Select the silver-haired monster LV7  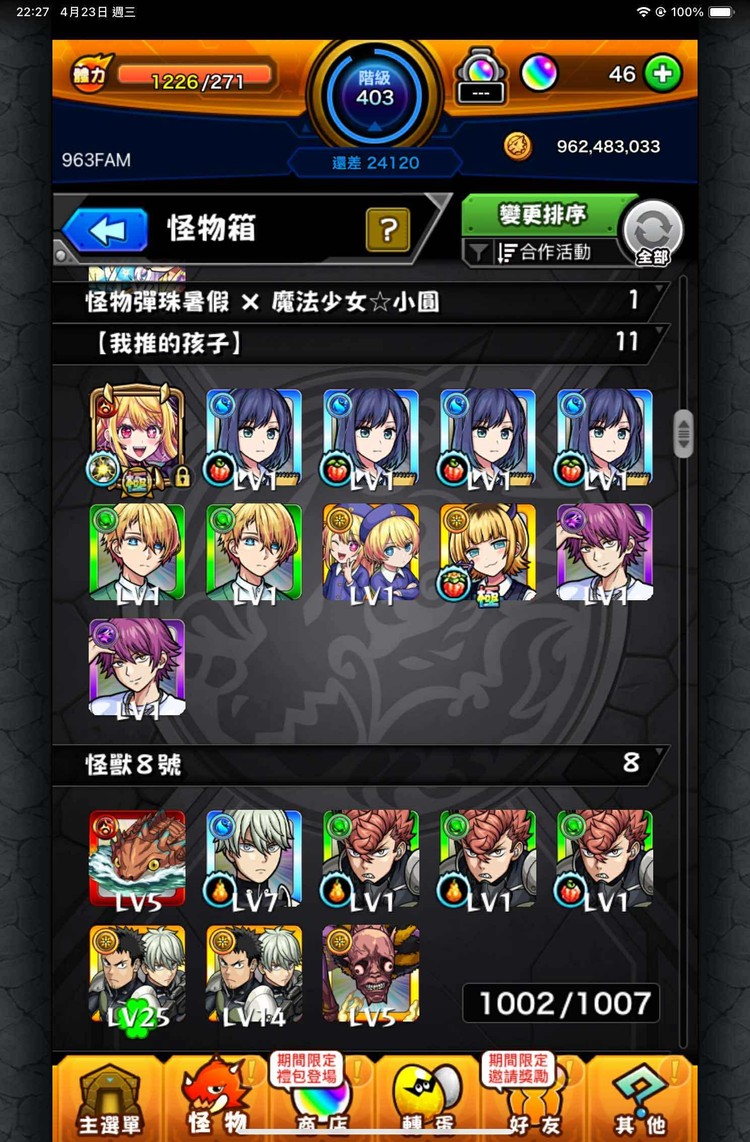click(254, 858)
